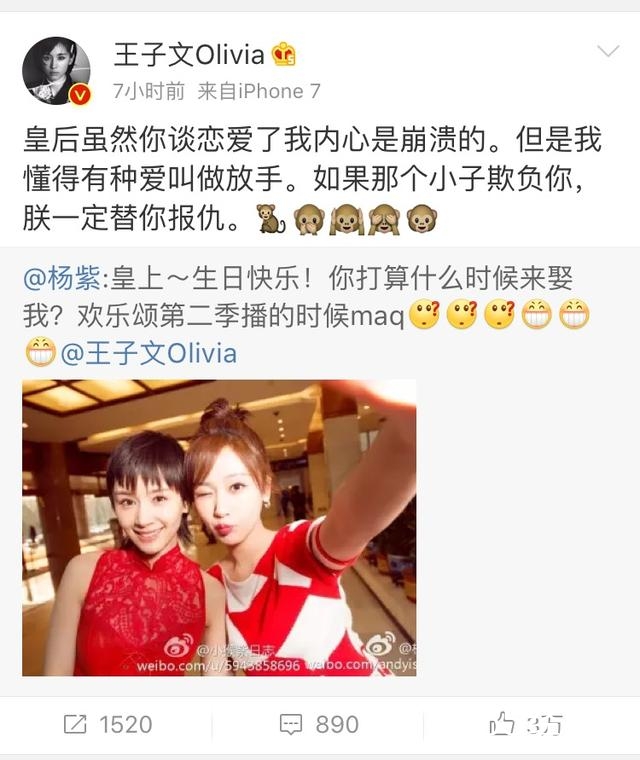
Task: View the selfie photo in the repost
Action: pos(219,527)
